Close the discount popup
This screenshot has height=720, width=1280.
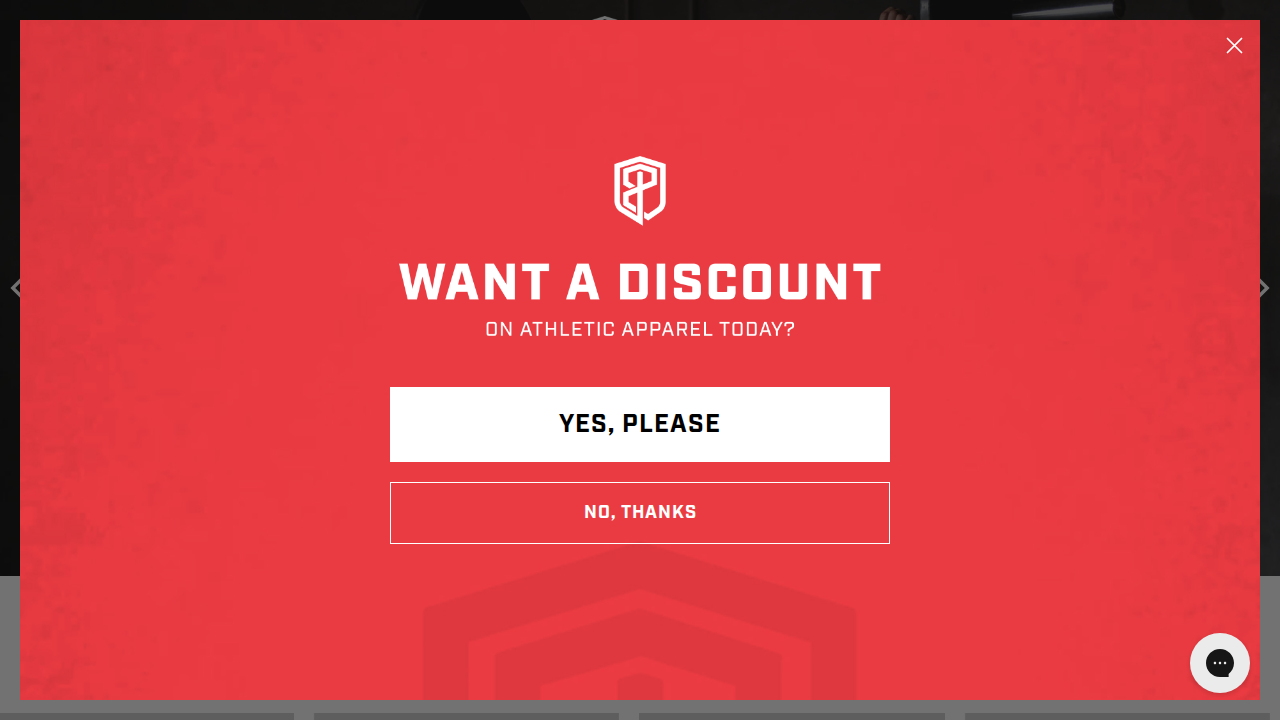[x=1234, y=46]
